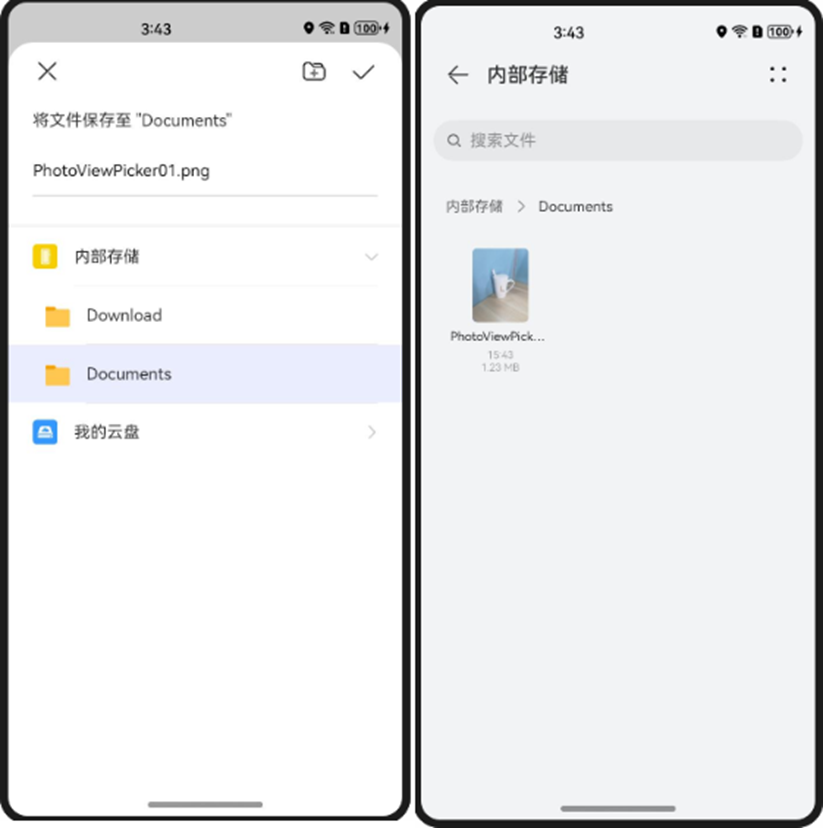Close the save file dialog
The image size is (823, 828).
(x=47, y=71)
